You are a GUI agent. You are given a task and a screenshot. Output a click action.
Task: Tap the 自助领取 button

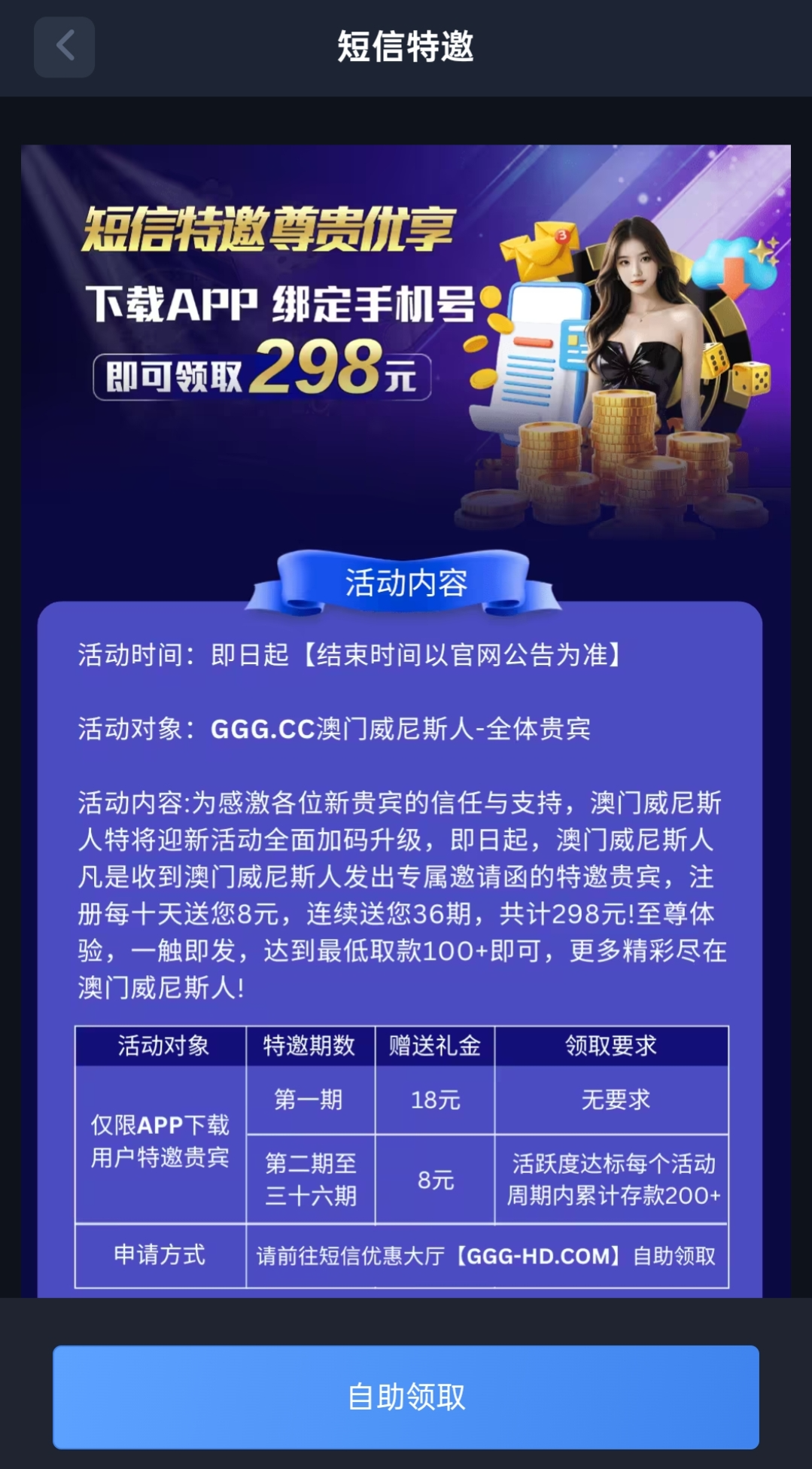tap(406, 1397)
